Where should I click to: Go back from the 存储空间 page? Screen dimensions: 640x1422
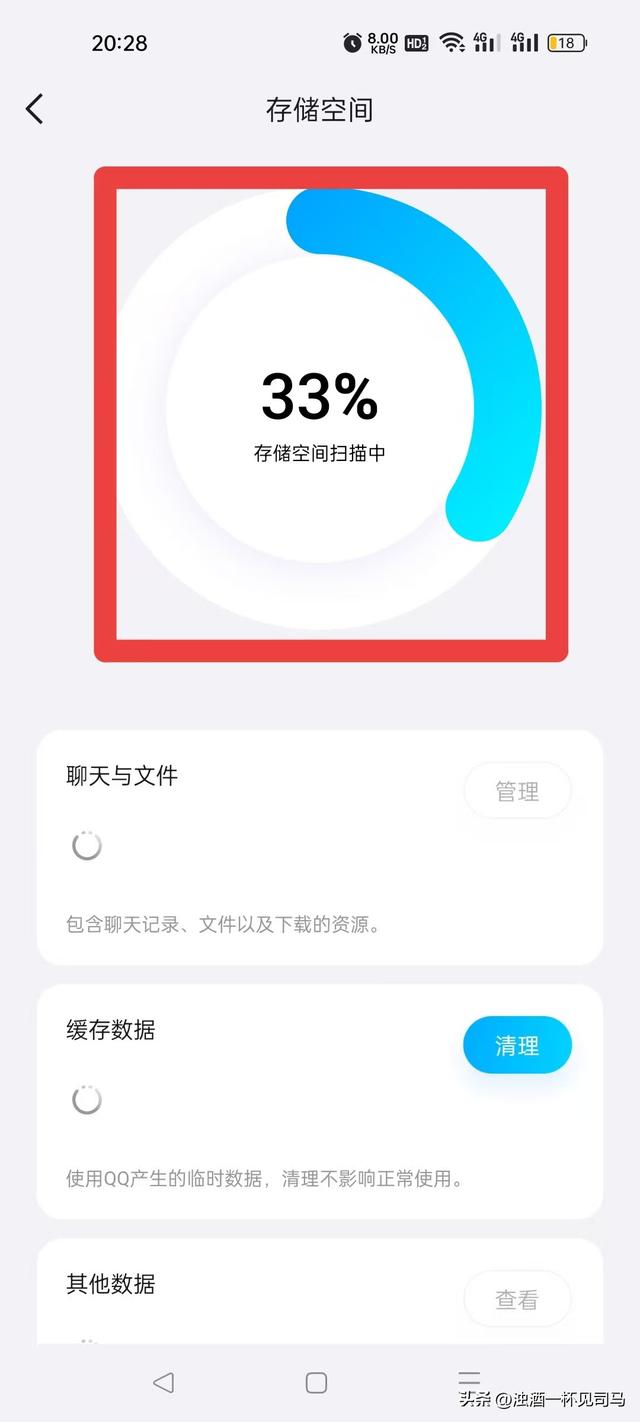[35, 108]
